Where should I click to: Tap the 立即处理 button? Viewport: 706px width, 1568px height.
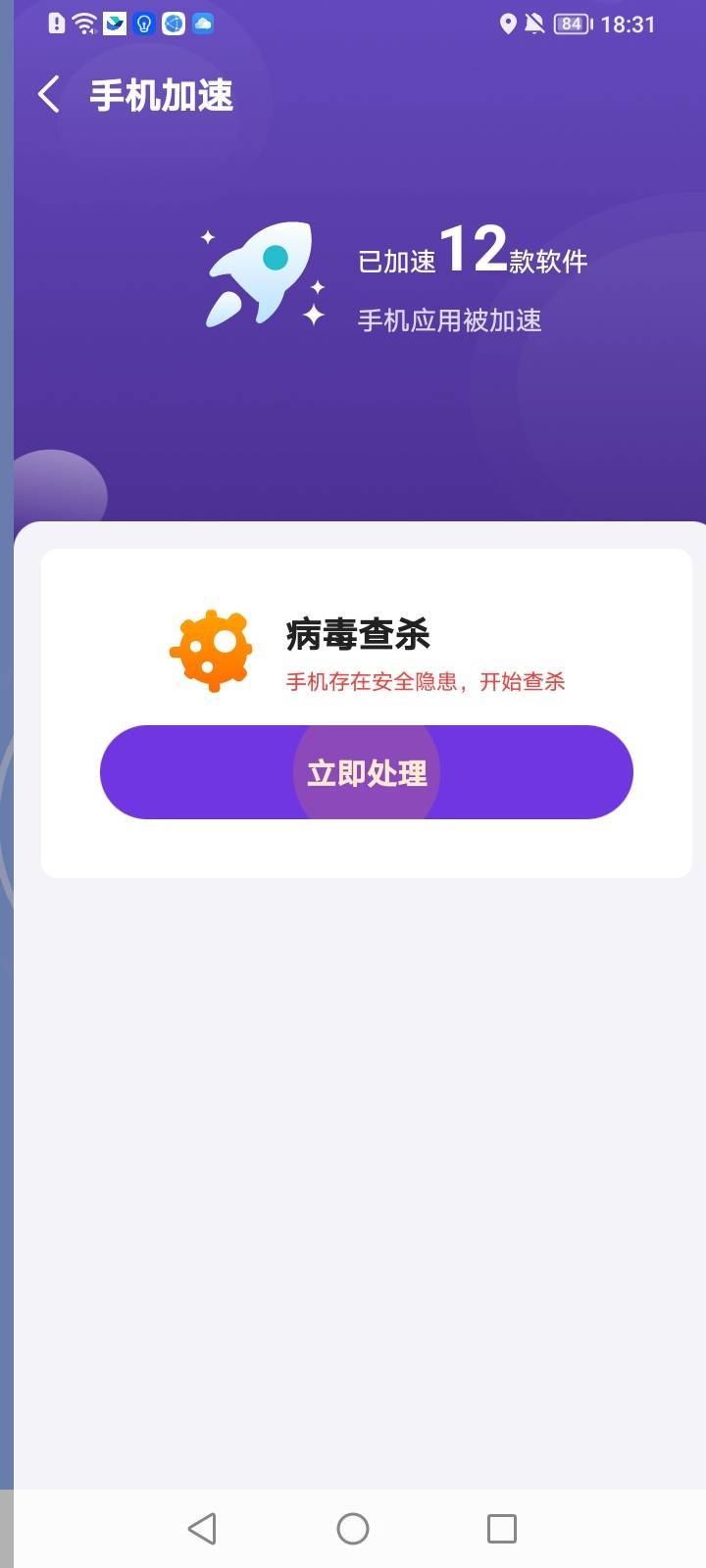[x=366, y=772]
